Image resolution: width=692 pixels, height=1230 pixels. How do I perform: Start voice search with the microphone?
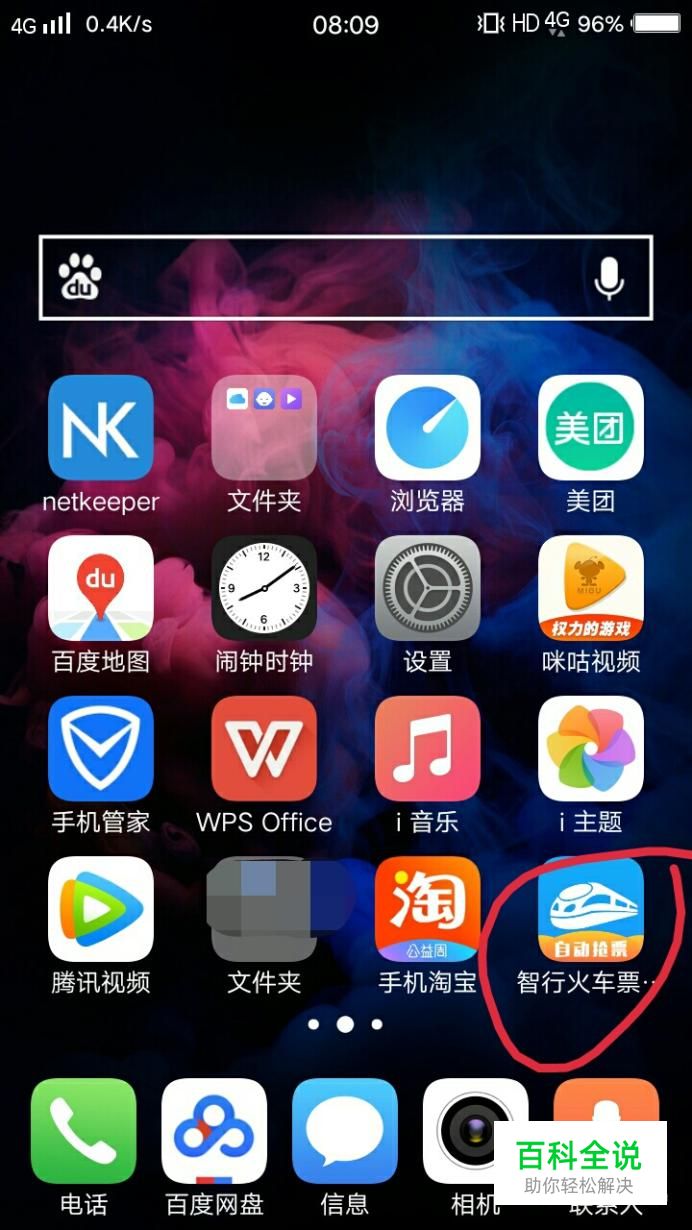609,278
